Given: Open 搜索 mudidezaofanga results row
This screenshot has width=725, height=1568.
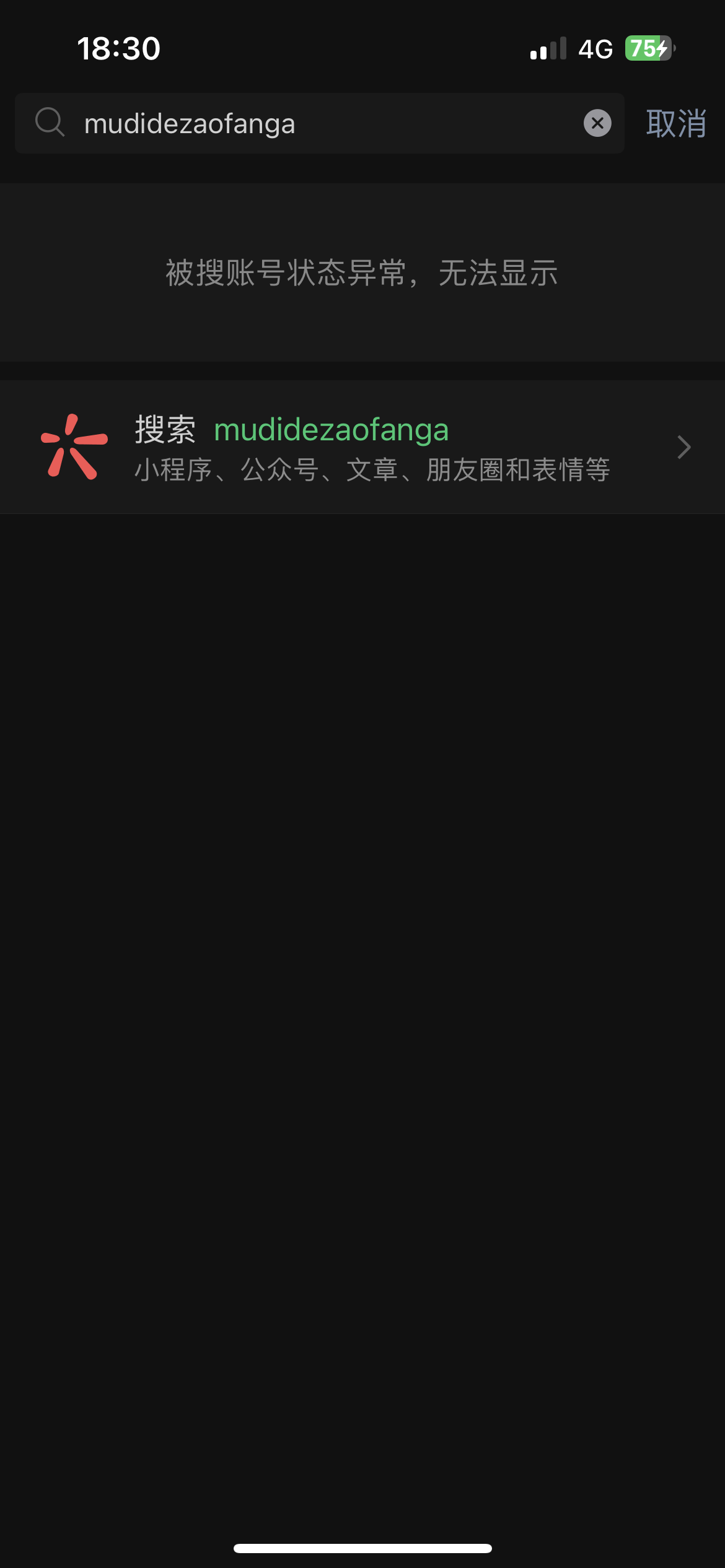Looking at the screenshot, I should click(362, 447).
